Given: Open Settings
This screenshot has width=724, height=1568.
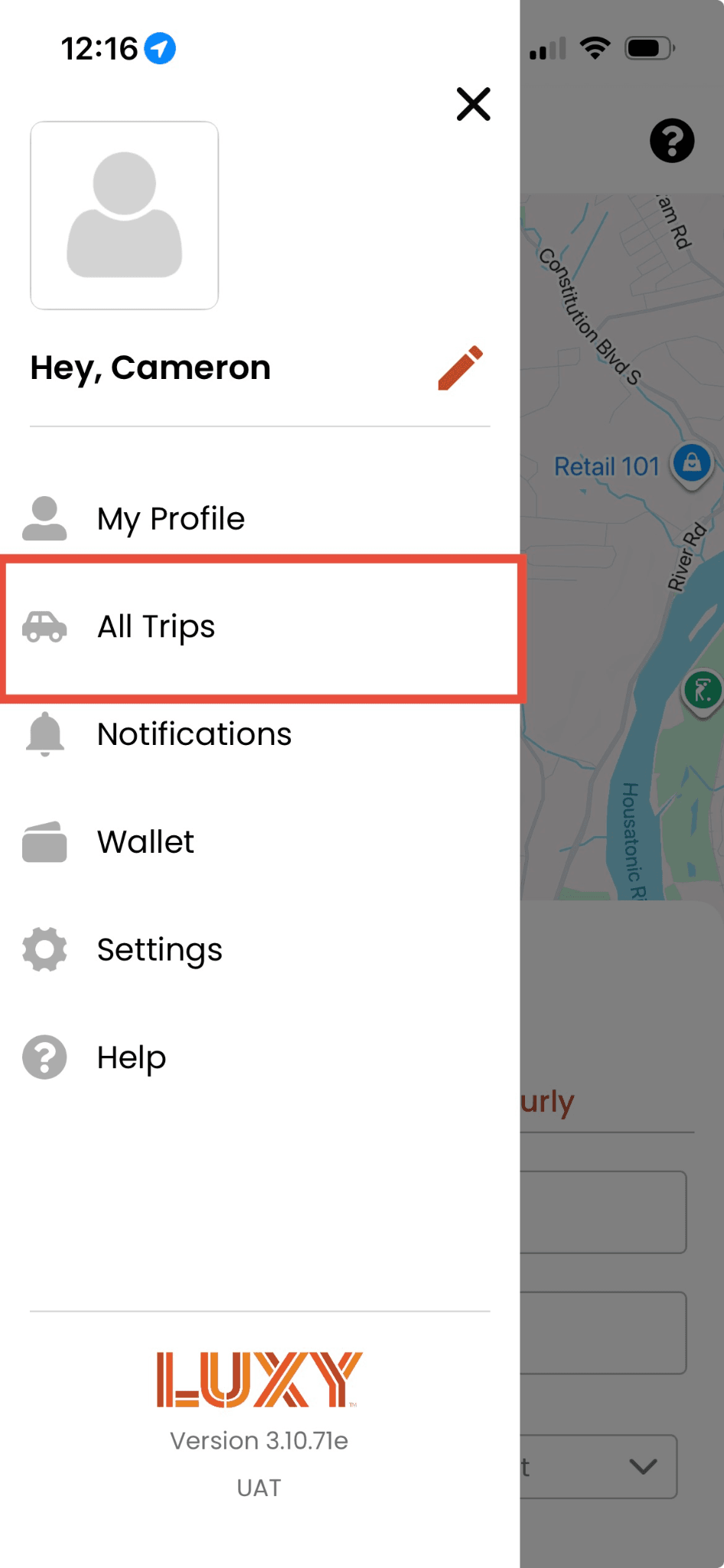Looking at the screenshot, I should [x=260, y=949].
